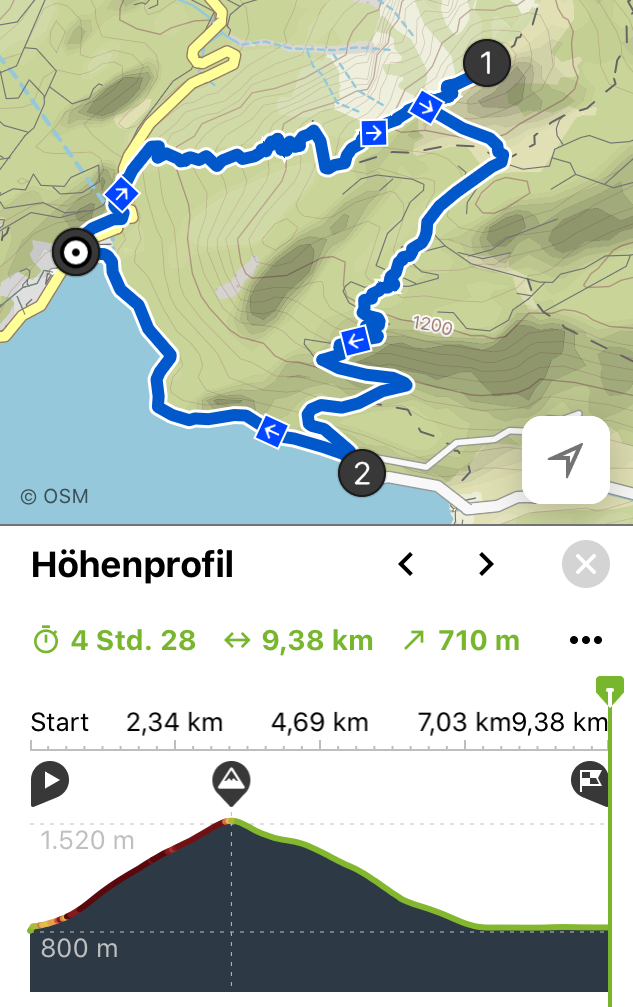633x1007 pixels.
Task: Select waypoint 1 on the map
Action: tap(486, 65)
